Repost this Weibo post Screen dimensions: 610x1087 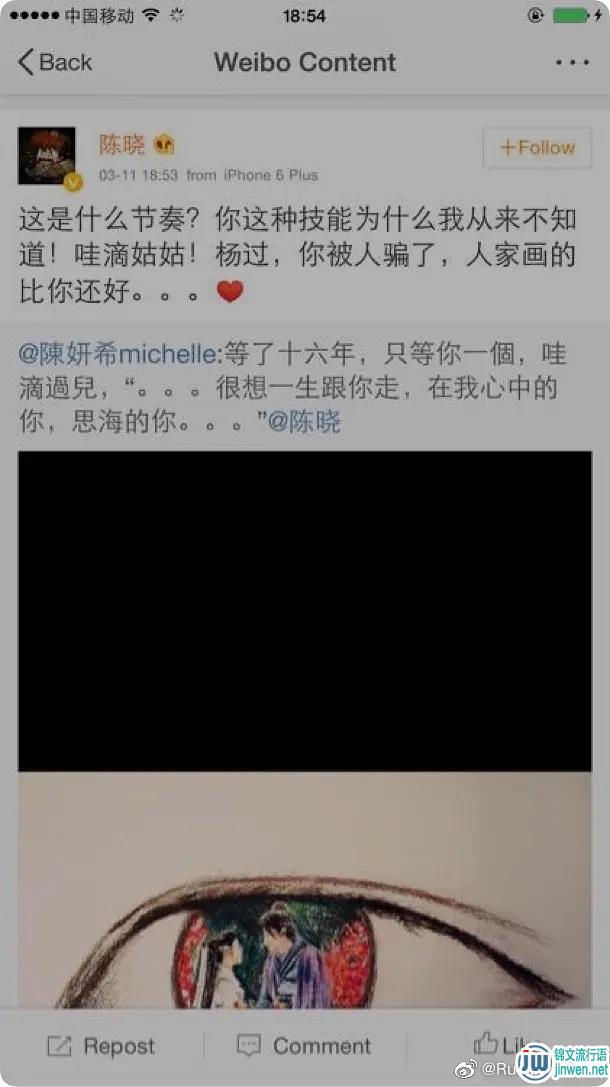click(x=101, y=1046)
